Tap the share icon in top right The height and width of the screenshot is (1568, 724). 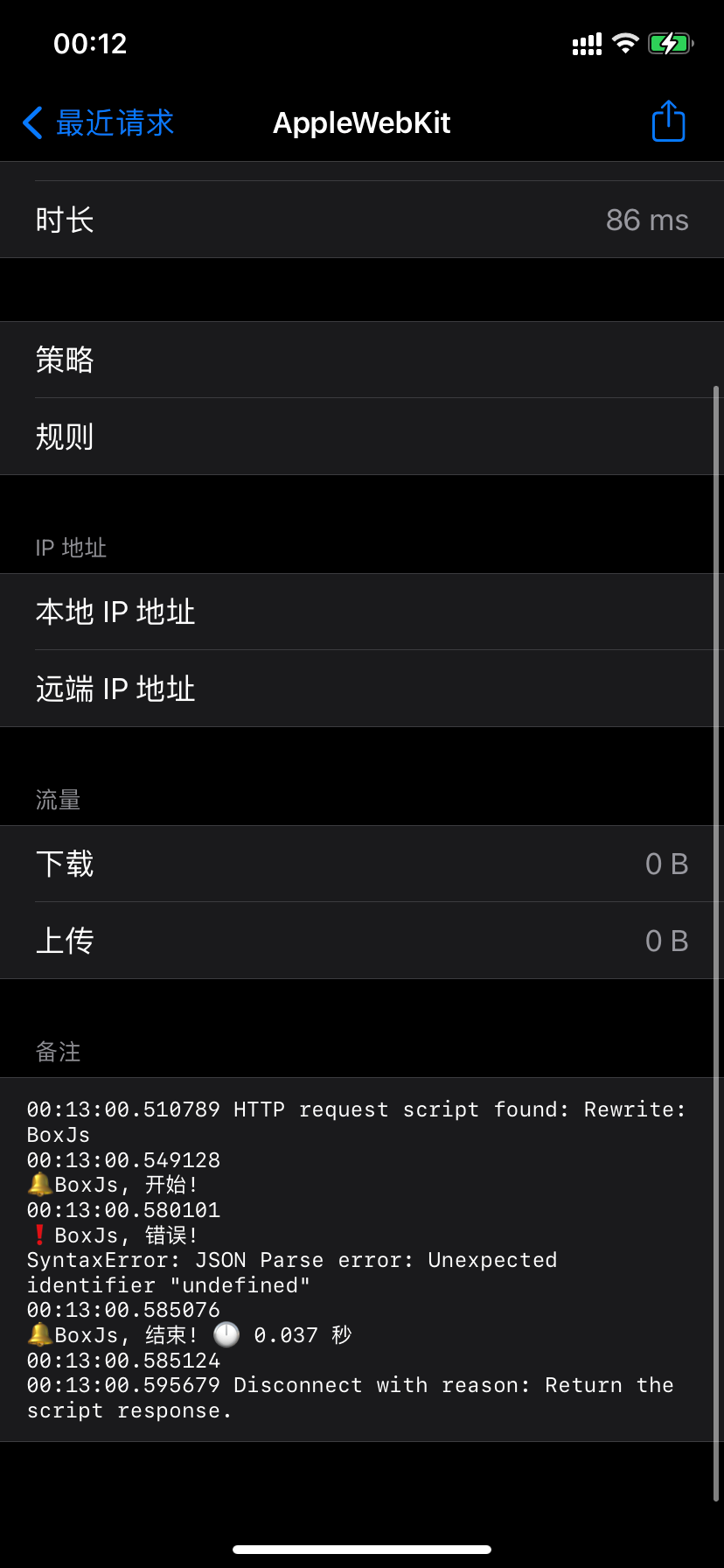(x=668, y=122)
